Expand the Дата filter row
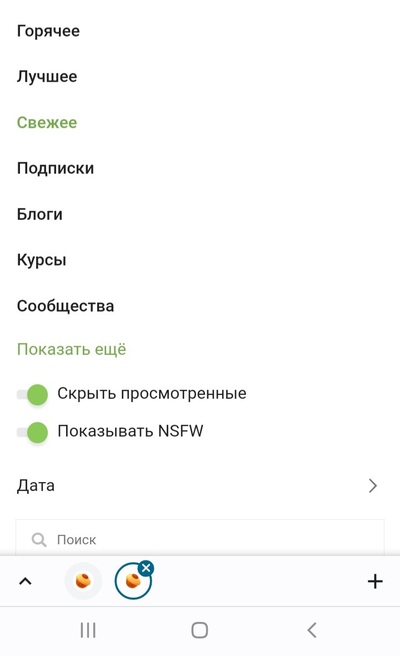Image resolution: width=400 pixels, height=656 pixels. pos(200,486)
